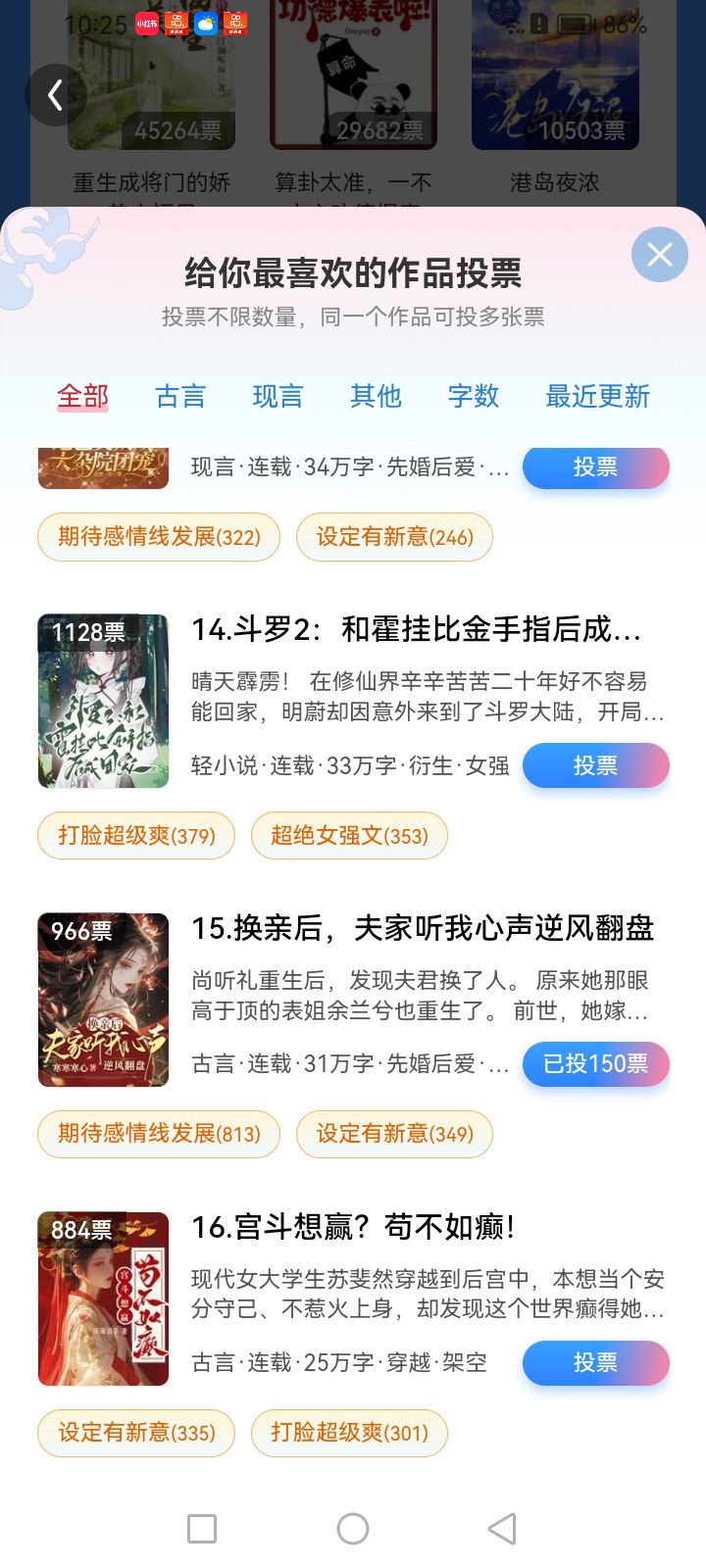Tap the system home button
This screenshot has width=706, height=1568.
(x=353, y=1529)
